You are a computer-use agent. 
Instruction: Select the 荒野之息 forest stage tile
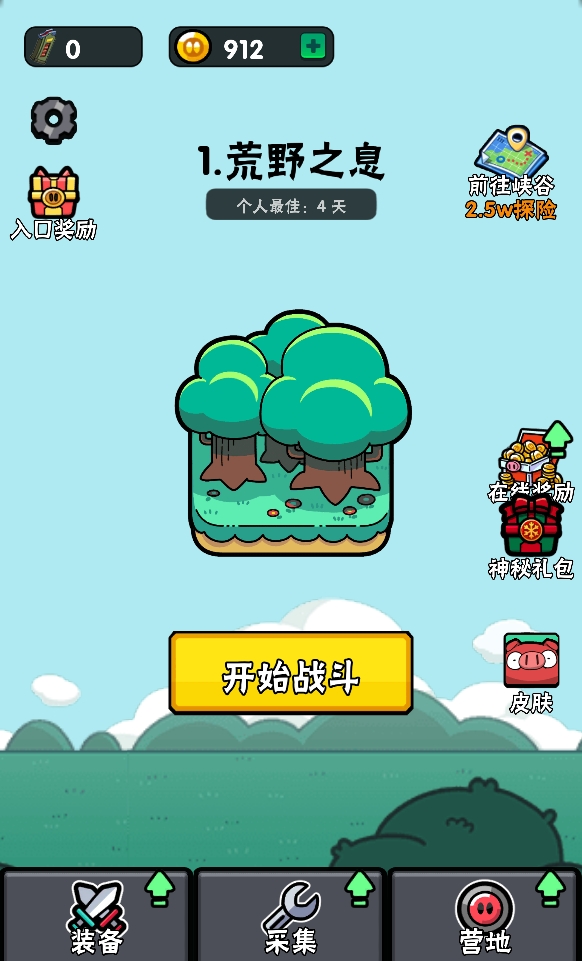293,433
